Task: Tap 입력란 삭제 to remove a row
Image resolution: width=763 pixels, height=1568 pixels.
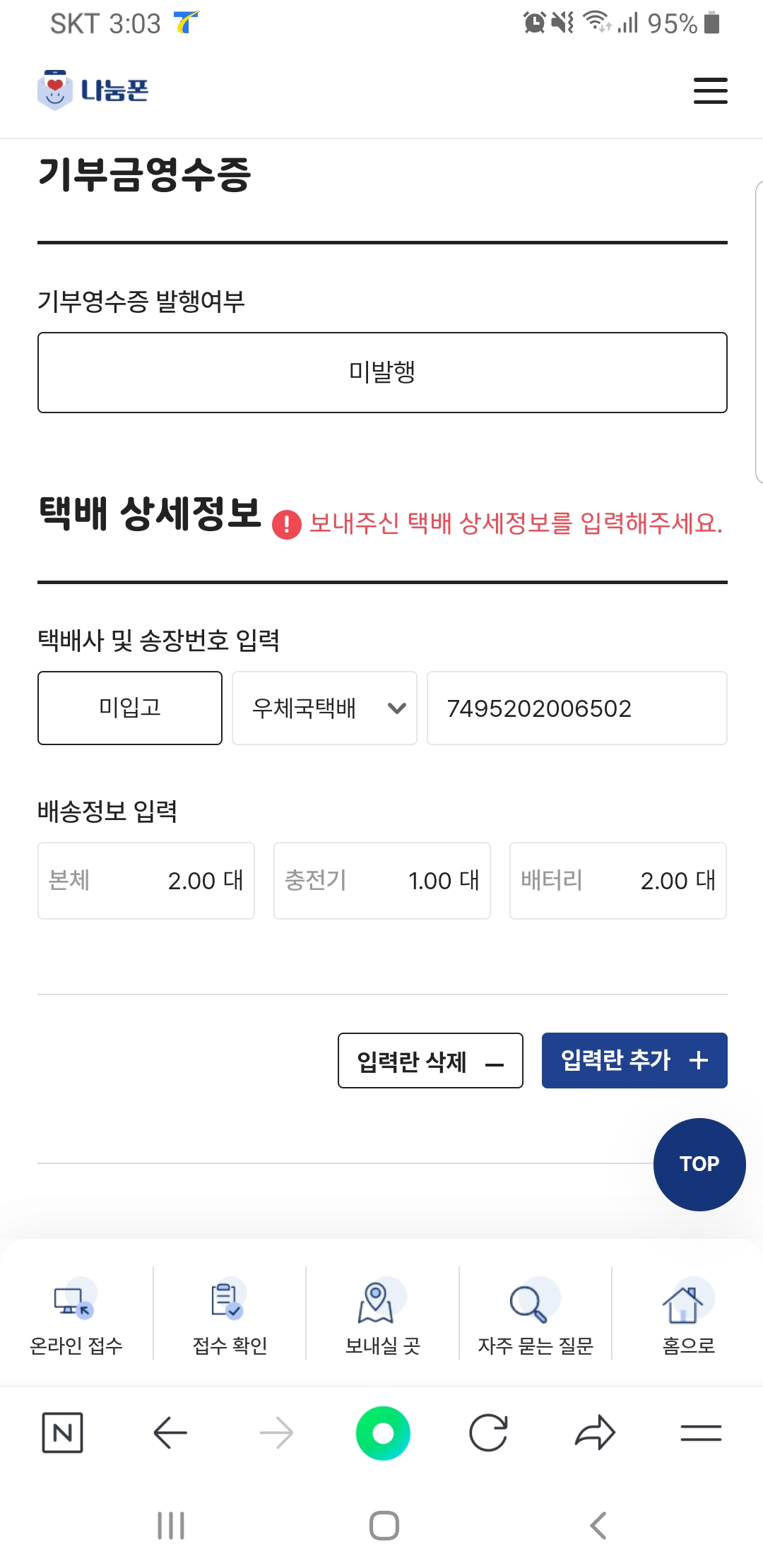Action: (x=430, y=1061)
